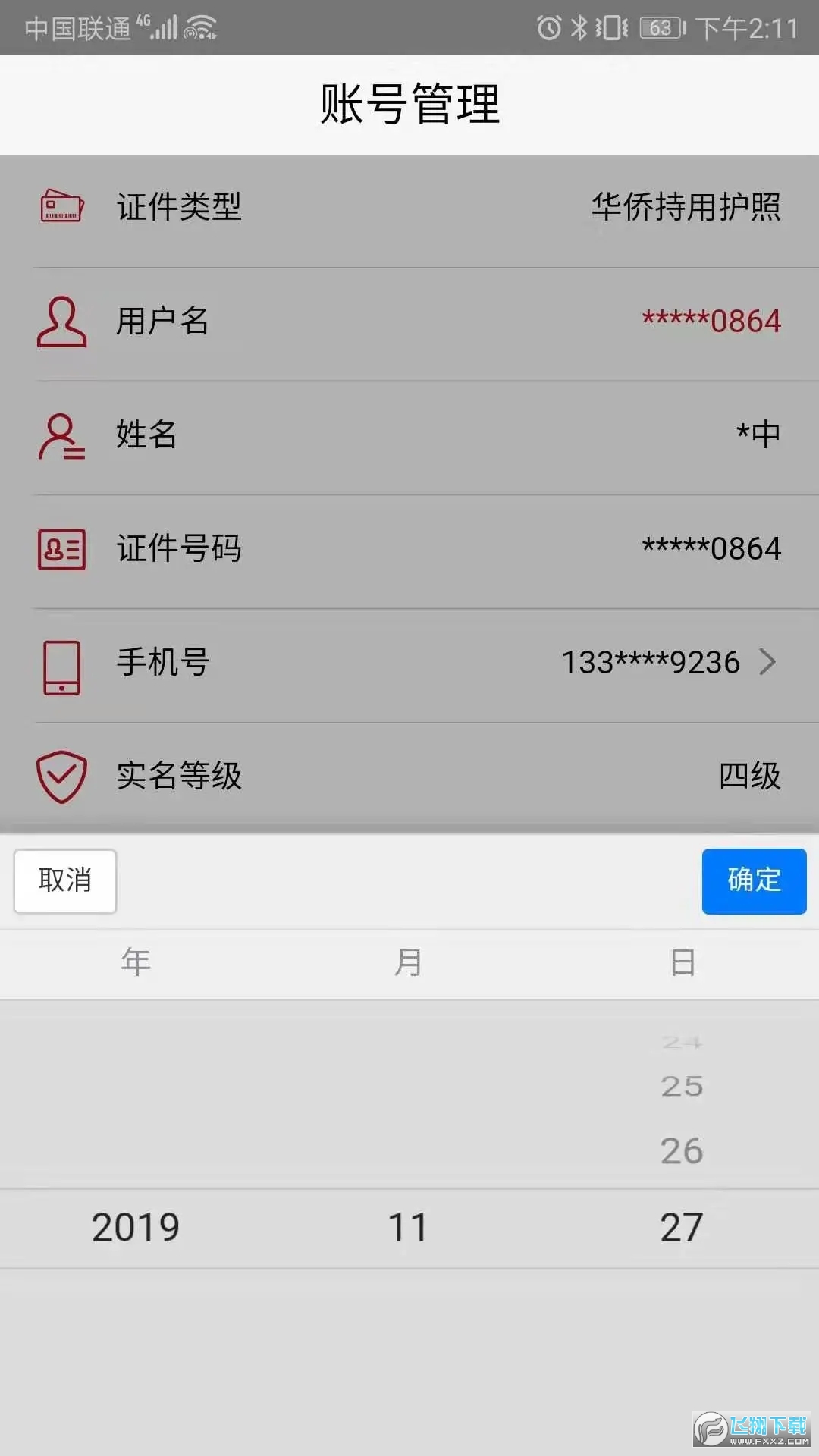The height and width of the screenshot is (1456, 819).
Task: Choose day 25 in the date wheel
Action: click(682, 1086)
